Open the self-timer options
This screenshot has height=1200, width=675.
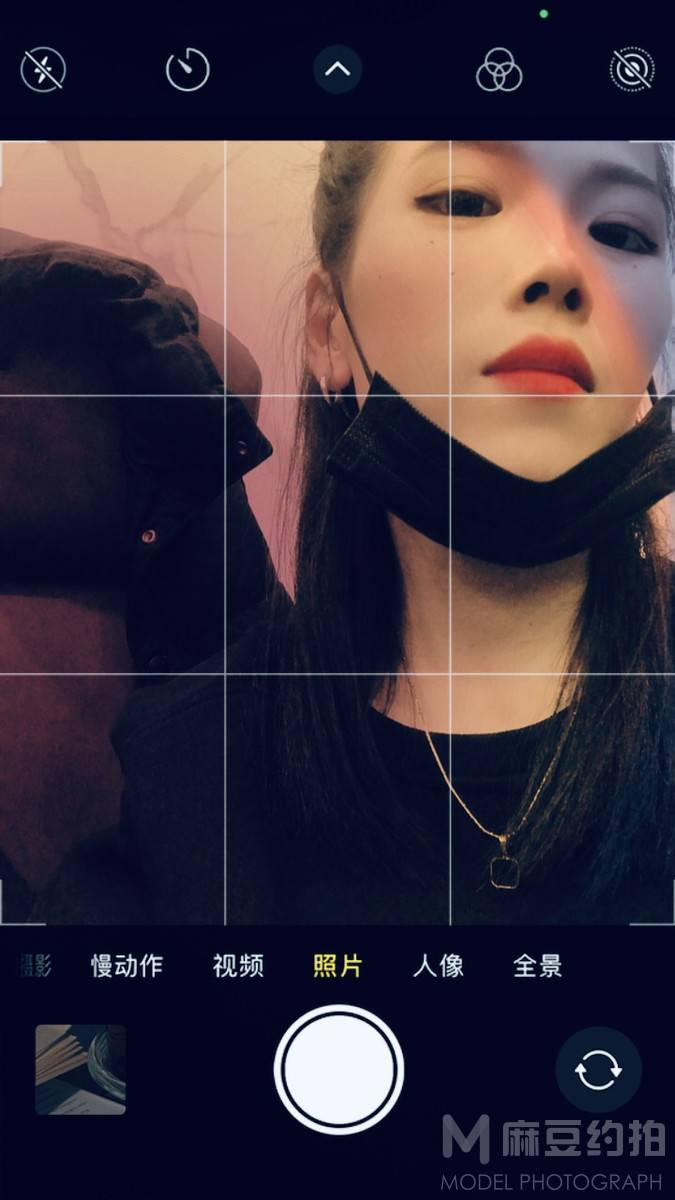click(188, 70)
